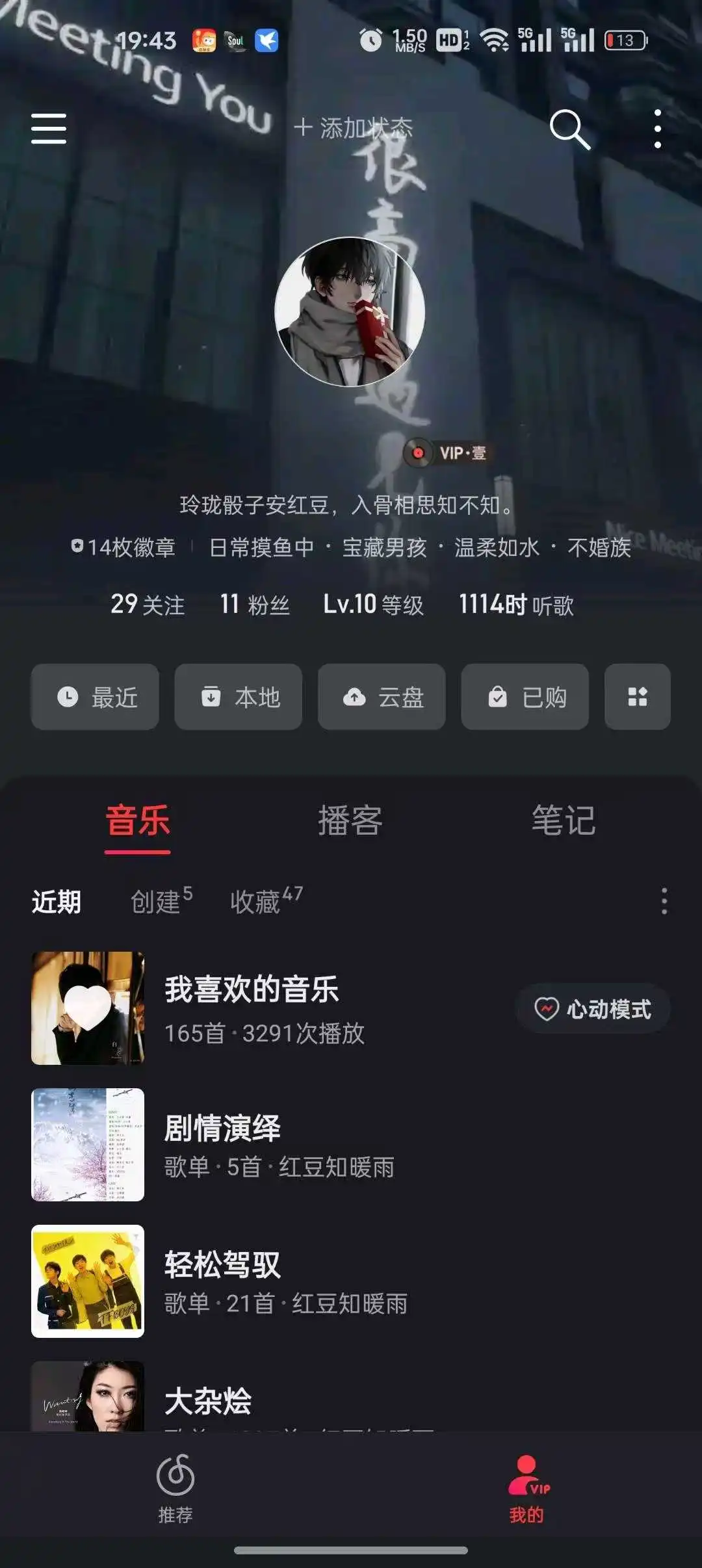Select the 创建 playlists filter
The height and width of the screenshot is (1568, 702).
click(160, 901)
